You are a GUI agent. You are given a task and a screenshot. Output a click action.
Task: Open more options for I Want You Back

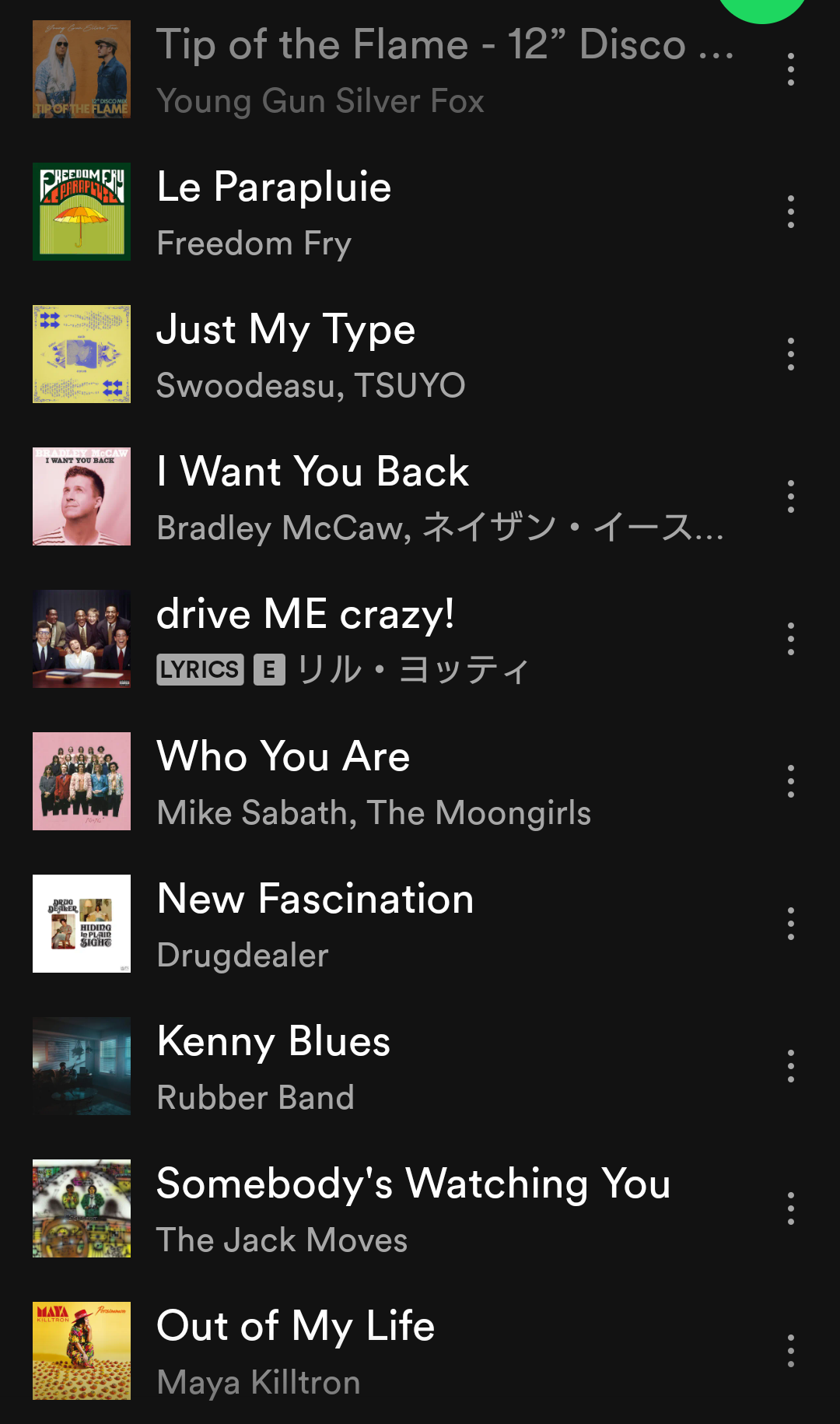pyautogui.click(x=790, y=496)
